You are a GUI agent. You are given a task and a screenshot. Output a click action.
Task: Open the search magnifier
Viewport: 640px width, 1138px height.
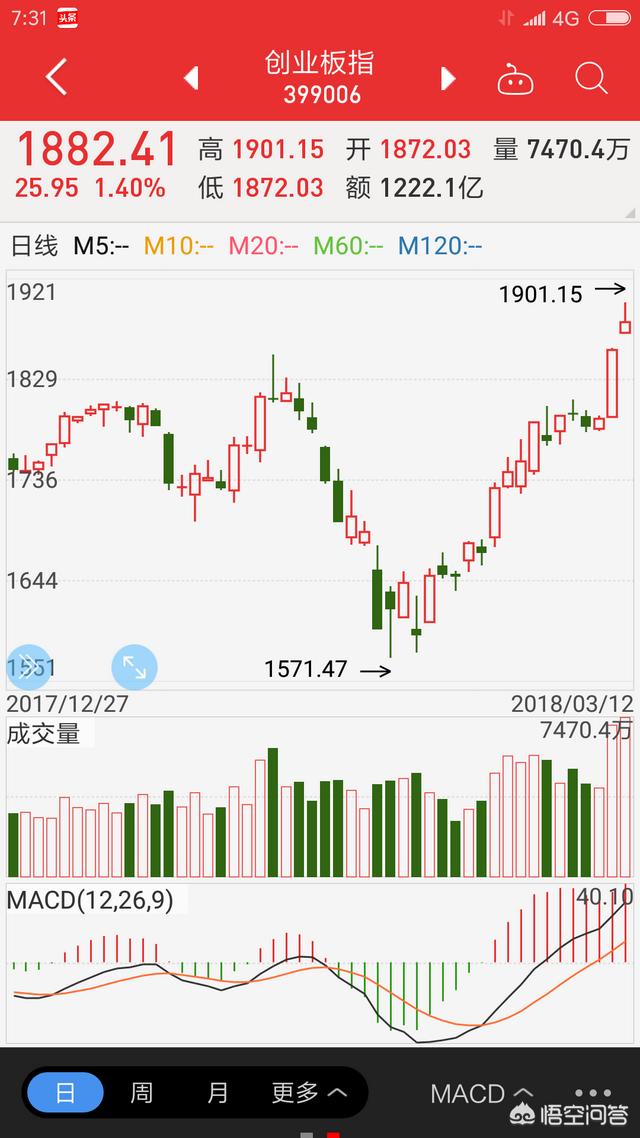tap(591, 78)
